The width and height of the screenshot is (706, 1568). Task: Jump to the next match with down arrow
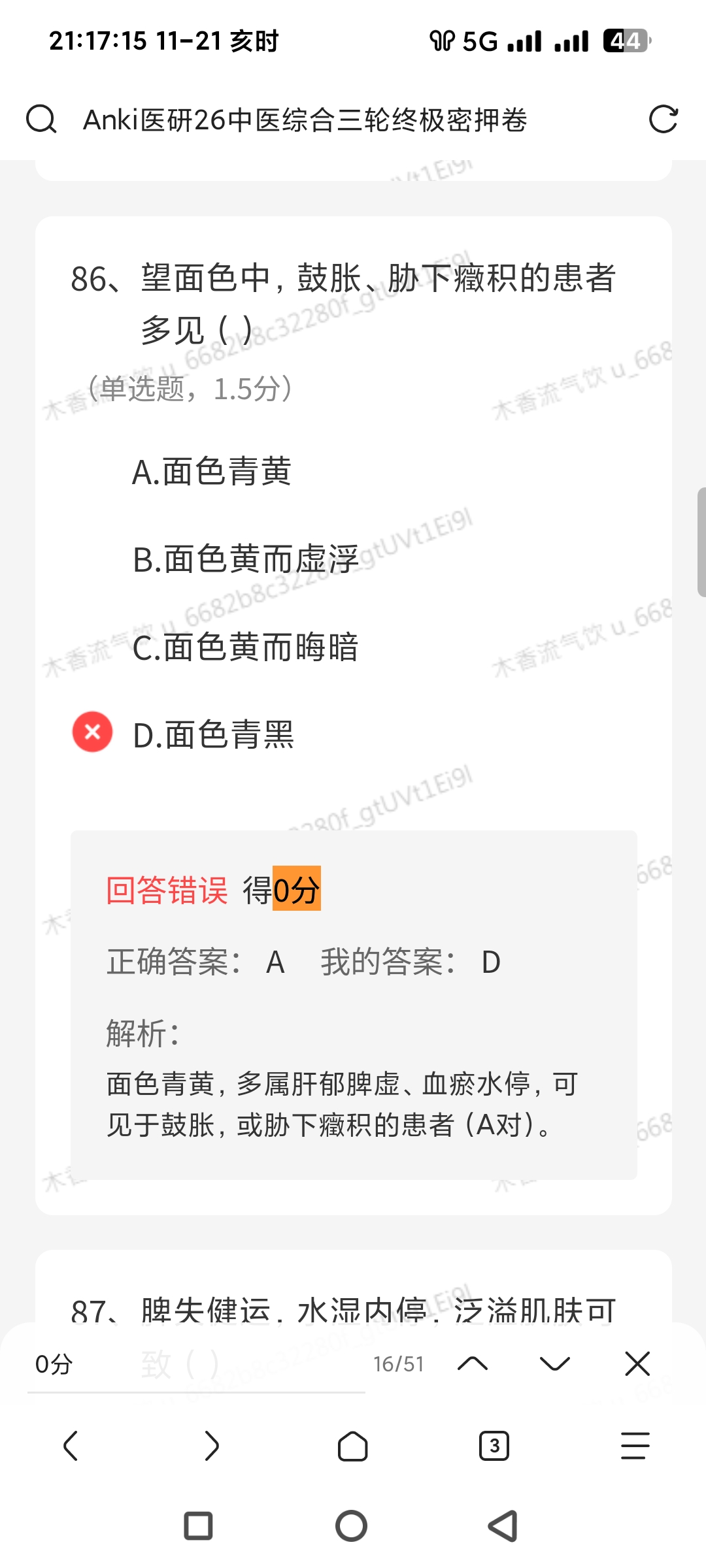[x=555, y=1364]
